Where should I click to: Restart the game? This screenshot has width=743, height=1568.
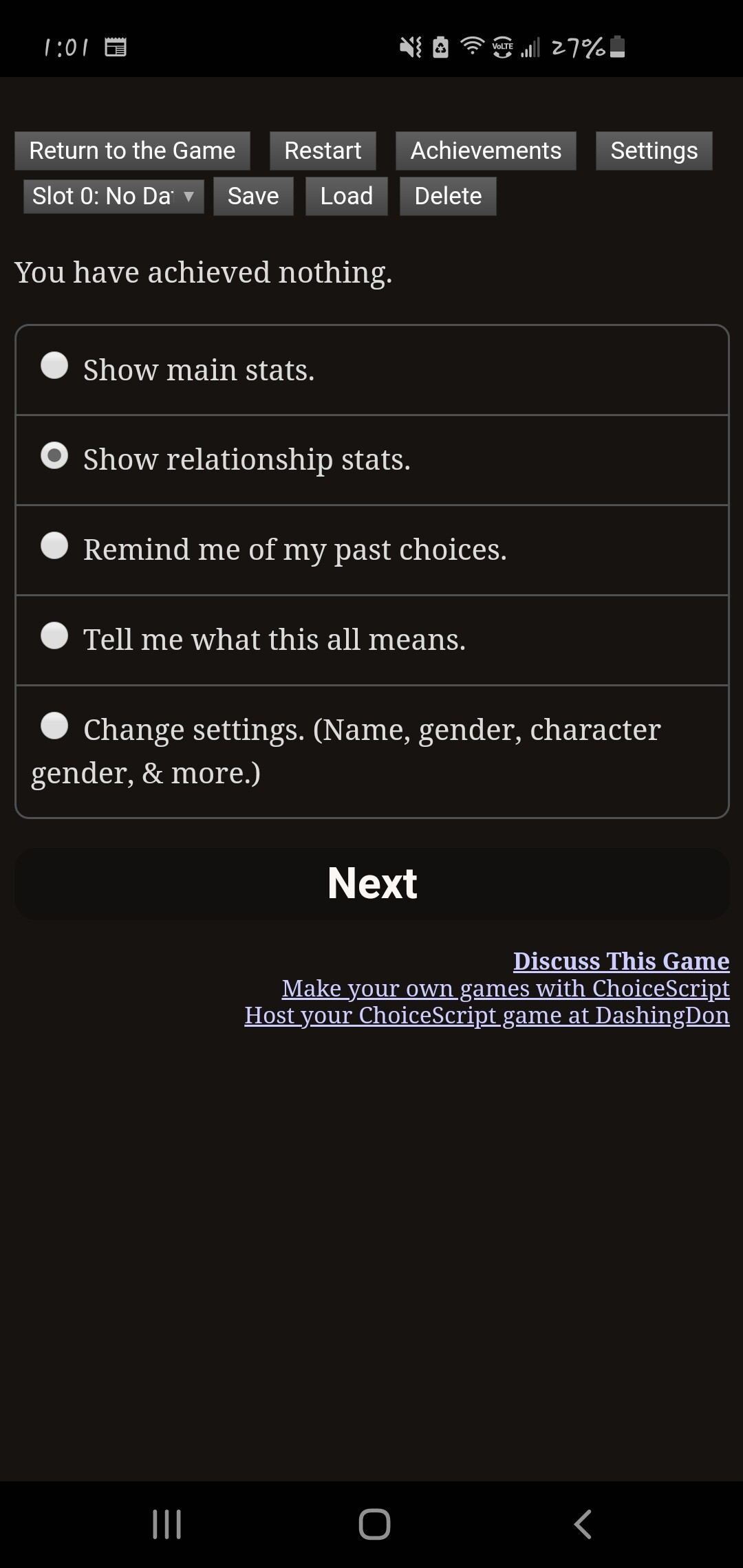coord(323,151)
